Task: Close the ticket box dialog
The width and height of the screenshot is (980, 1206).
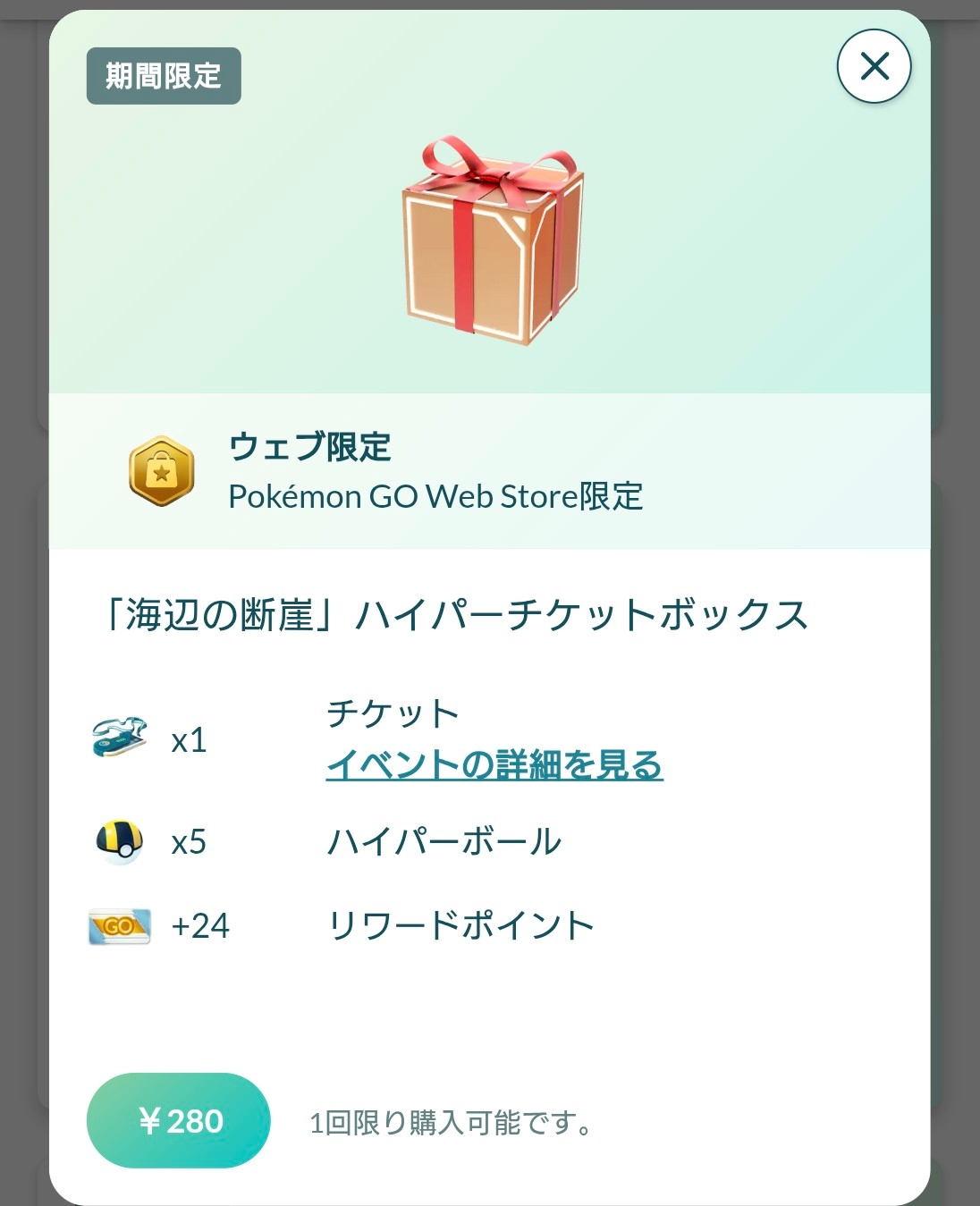Action: [874, 66]
